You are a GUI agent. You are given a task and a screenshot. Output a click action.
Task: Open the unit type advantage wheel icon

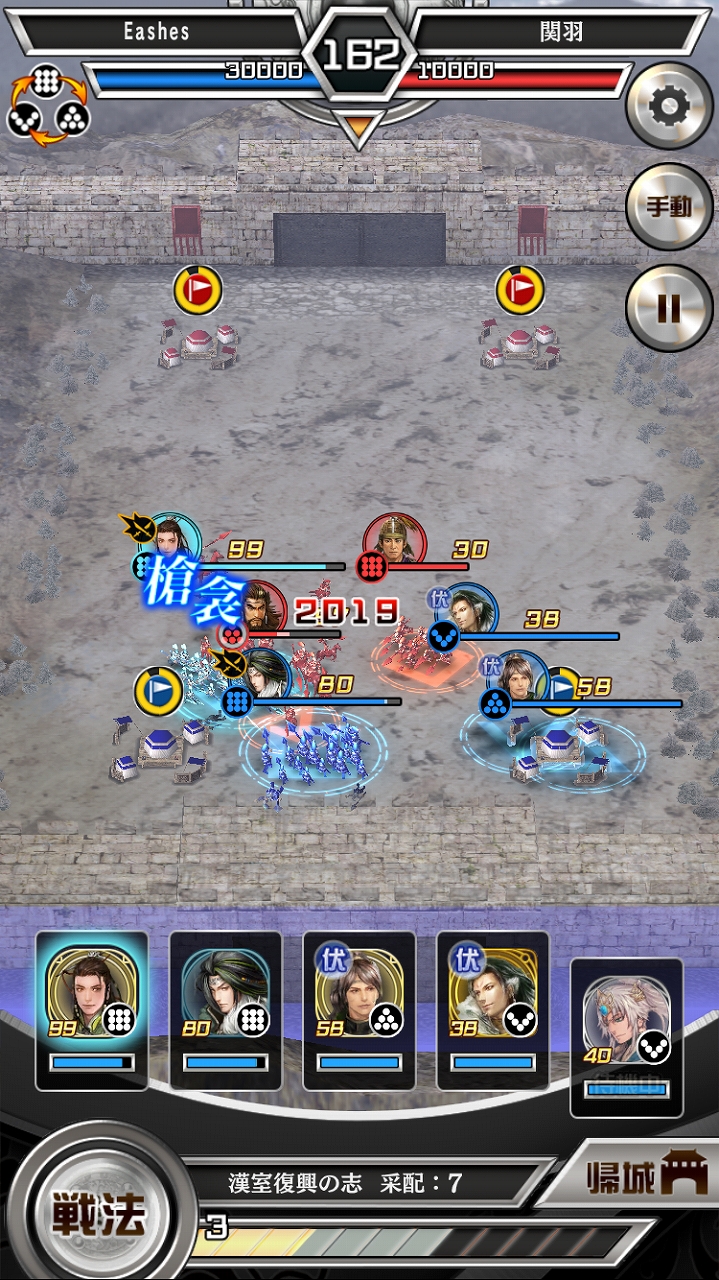[49, 105]
